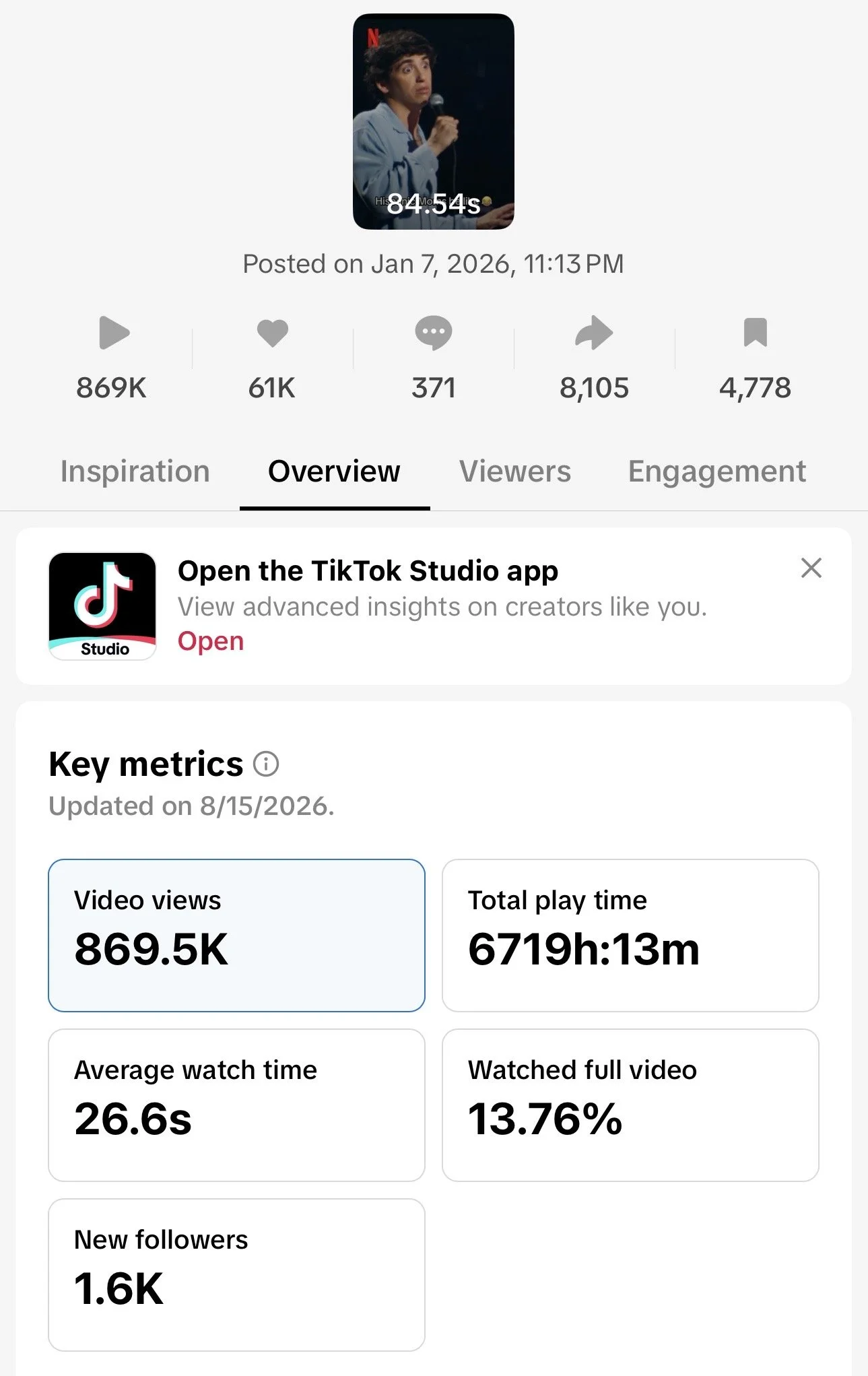This screenshot has width=868, height=1376.
Task: Select the Video views metric card
Action: [236, 936]
